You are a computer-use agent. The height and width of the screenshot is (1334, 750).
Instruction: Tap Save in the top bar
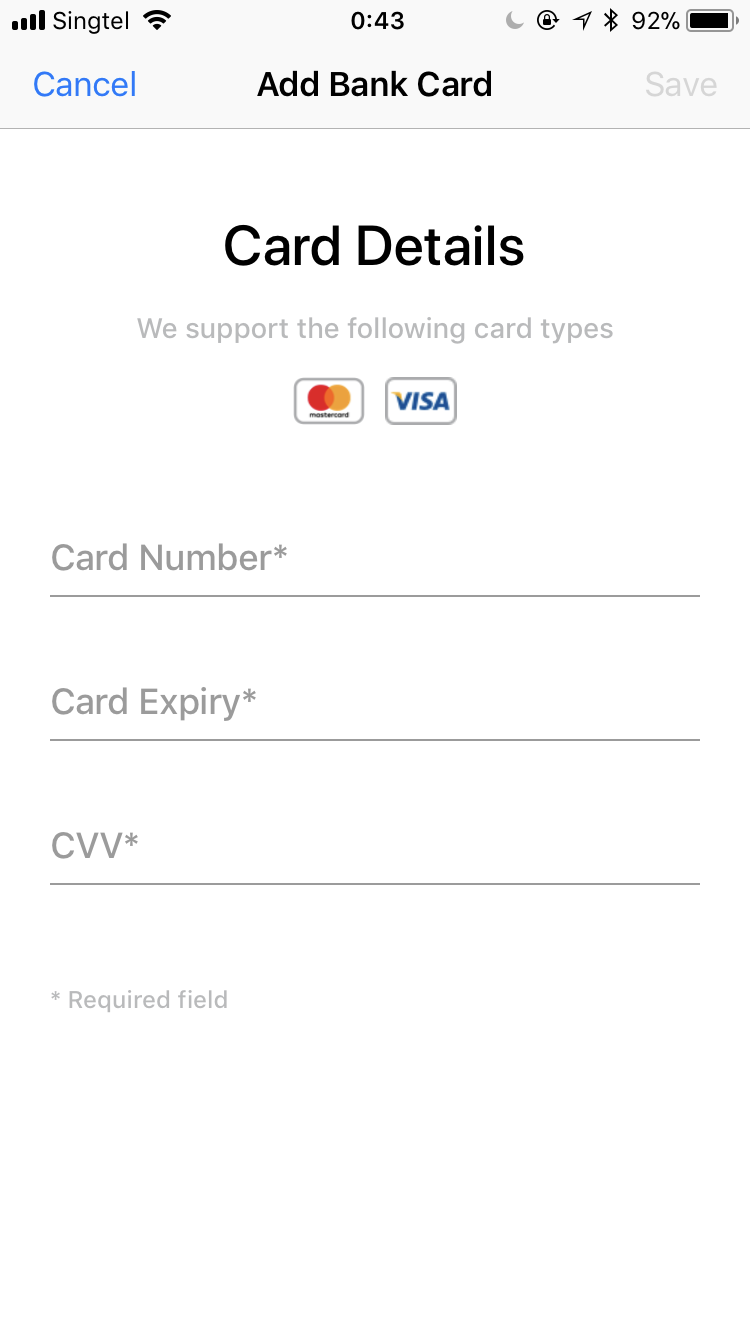[x=681, y=85]
